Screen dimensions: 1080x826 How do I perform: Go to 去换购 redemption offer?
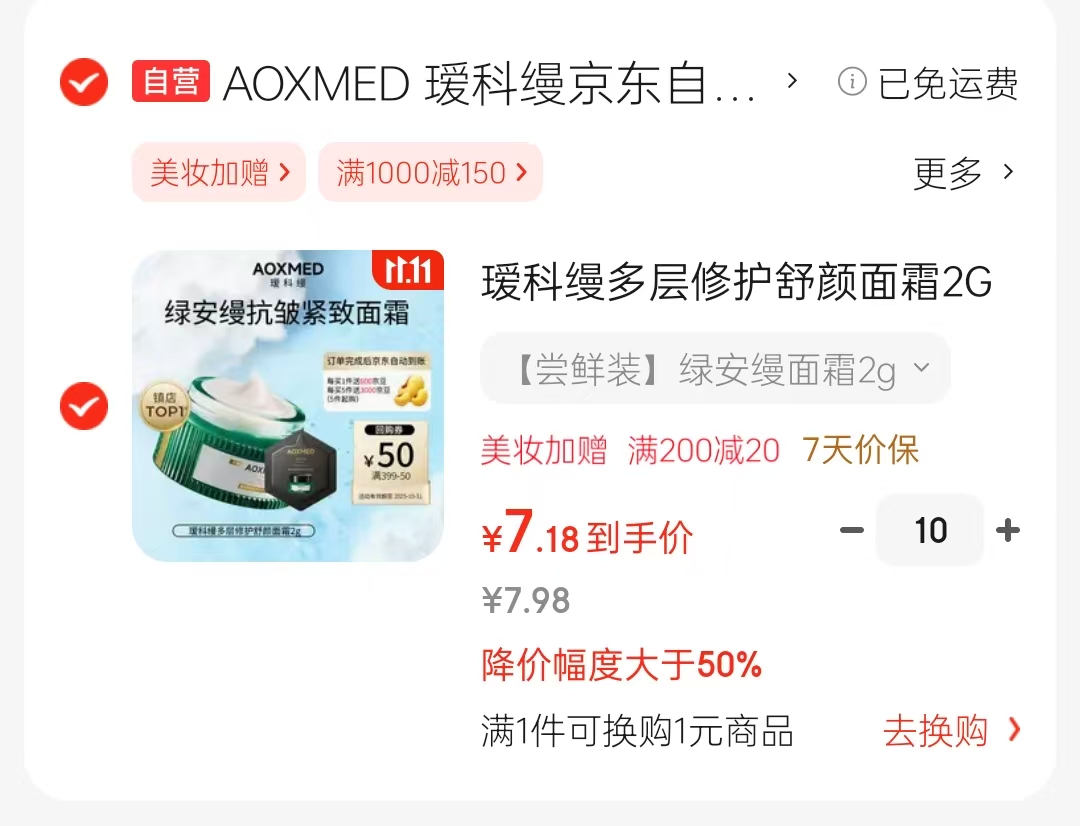[x=951, y=731]
